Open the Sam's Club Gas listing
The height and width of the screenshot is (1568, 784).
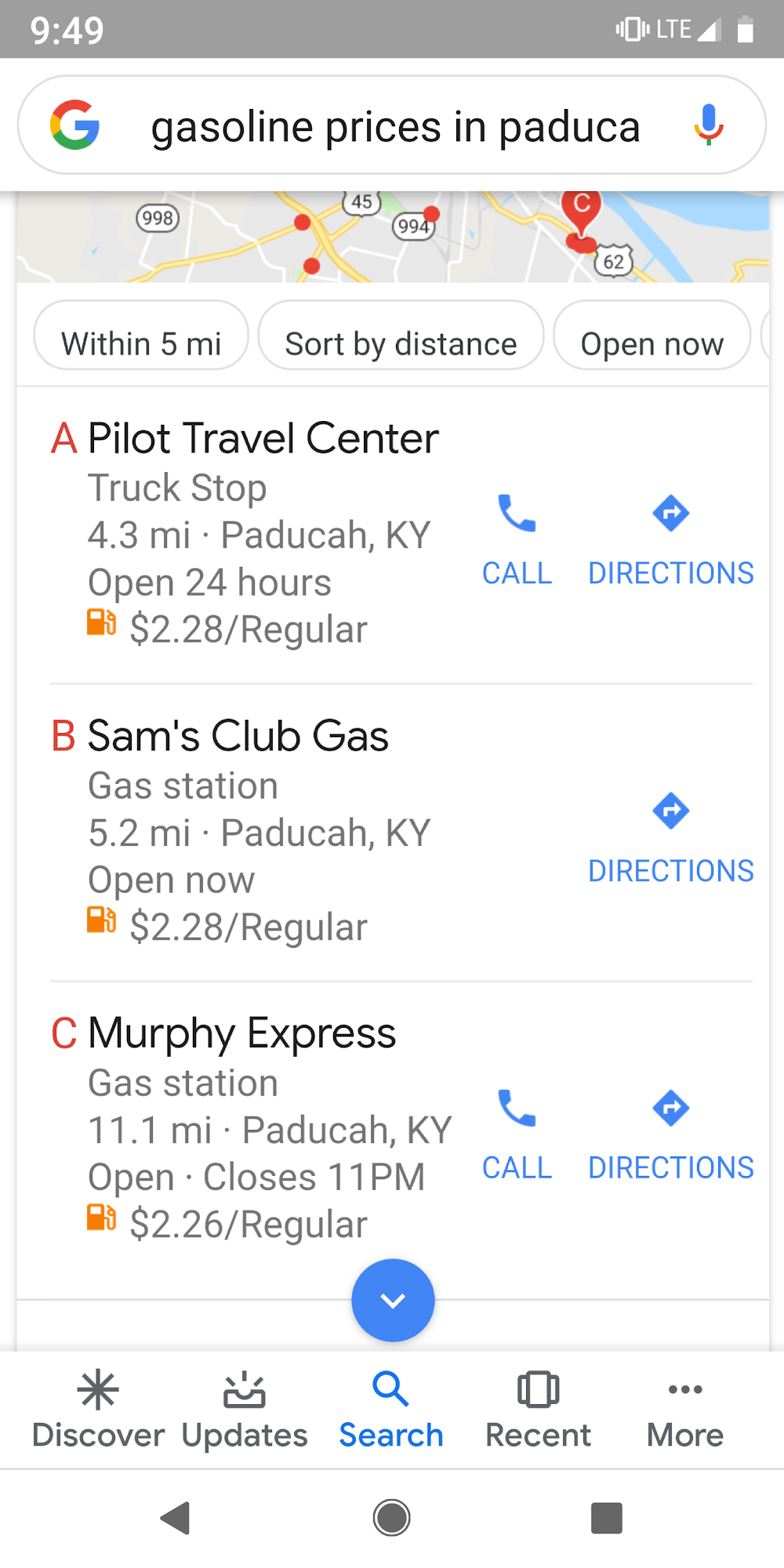point(238,736)
